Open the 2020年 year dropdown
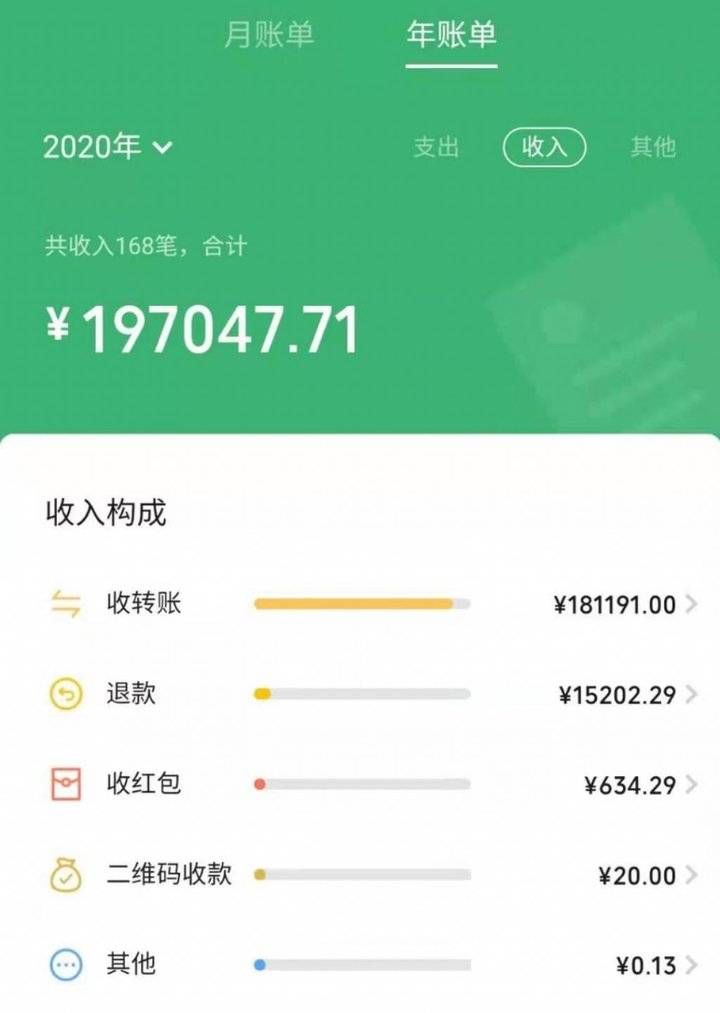Viewport: 720px width, 1013px height. [x=108, y=147]
